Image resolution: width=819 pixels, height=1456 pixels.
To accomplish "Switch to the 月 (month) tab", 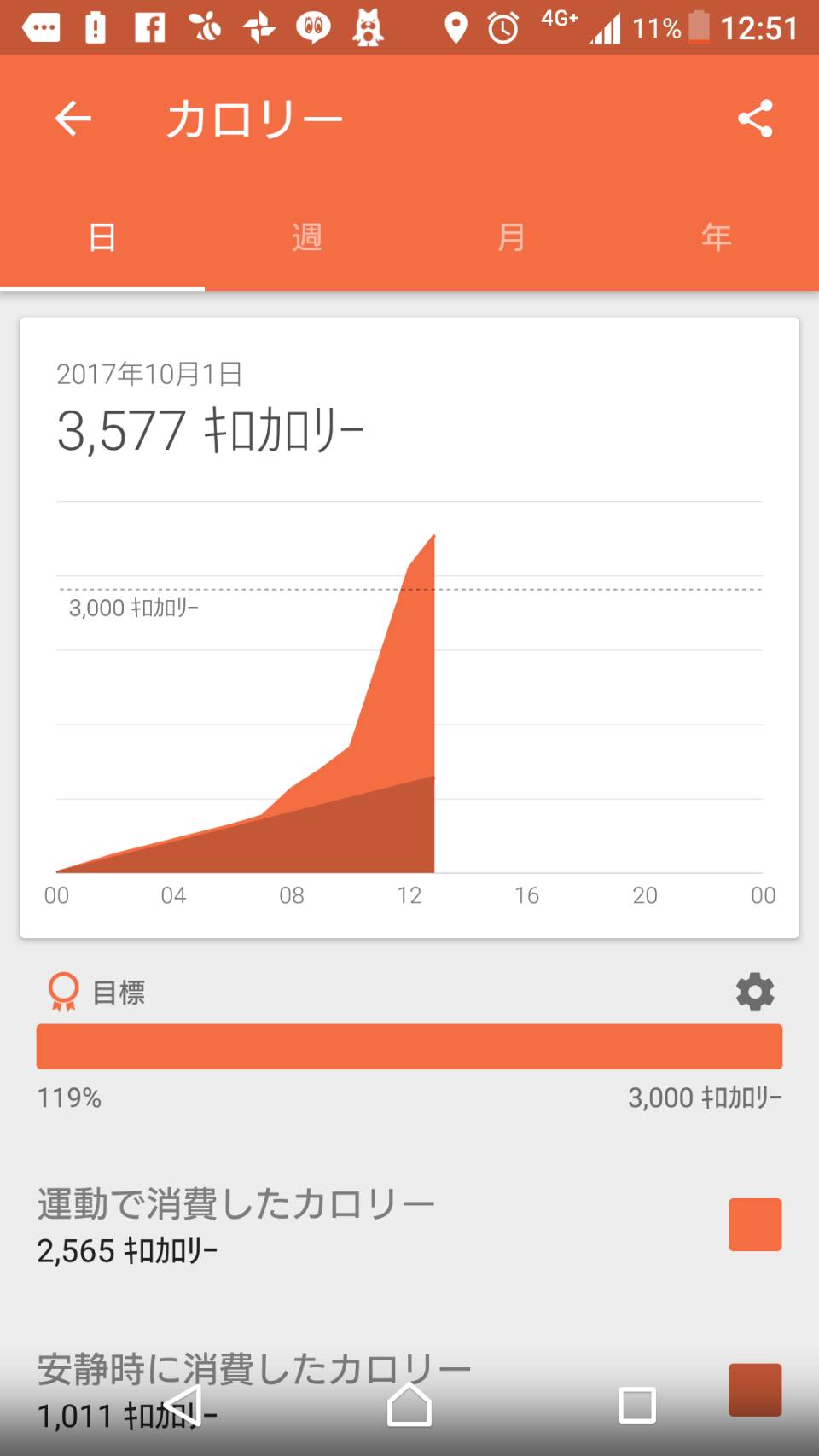I will pos(512,237).
